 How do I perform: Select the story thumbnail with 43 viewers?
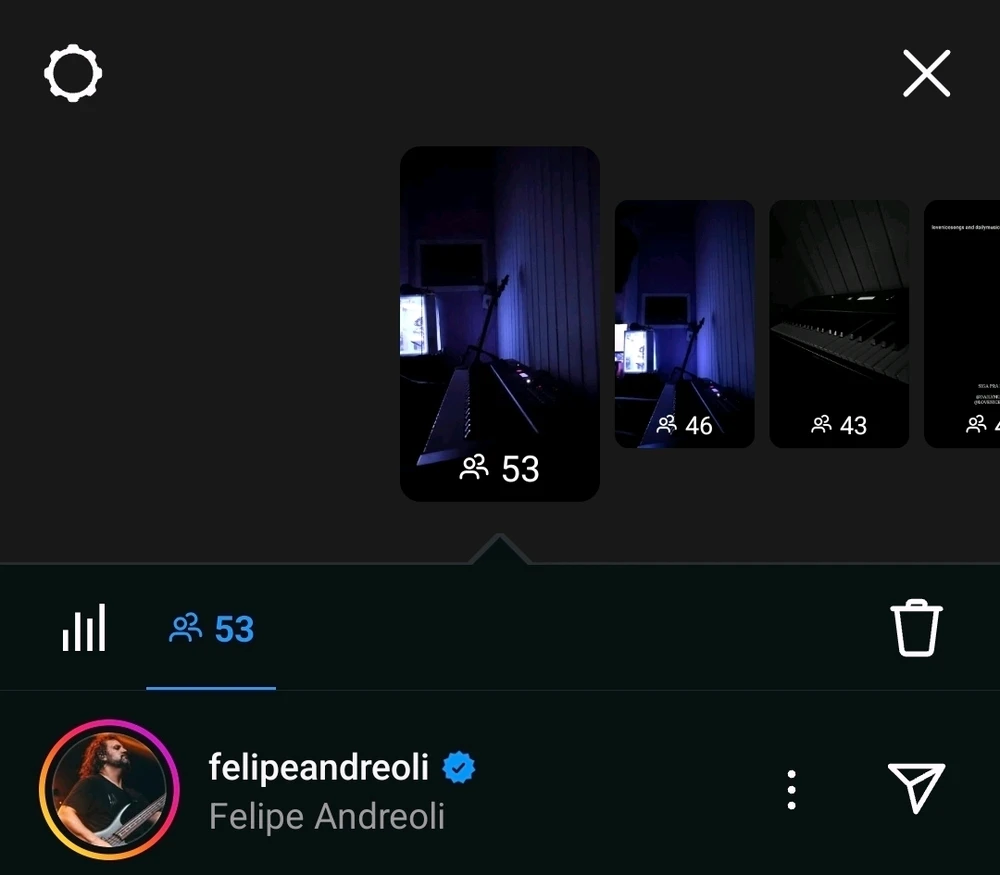[839, 323]
